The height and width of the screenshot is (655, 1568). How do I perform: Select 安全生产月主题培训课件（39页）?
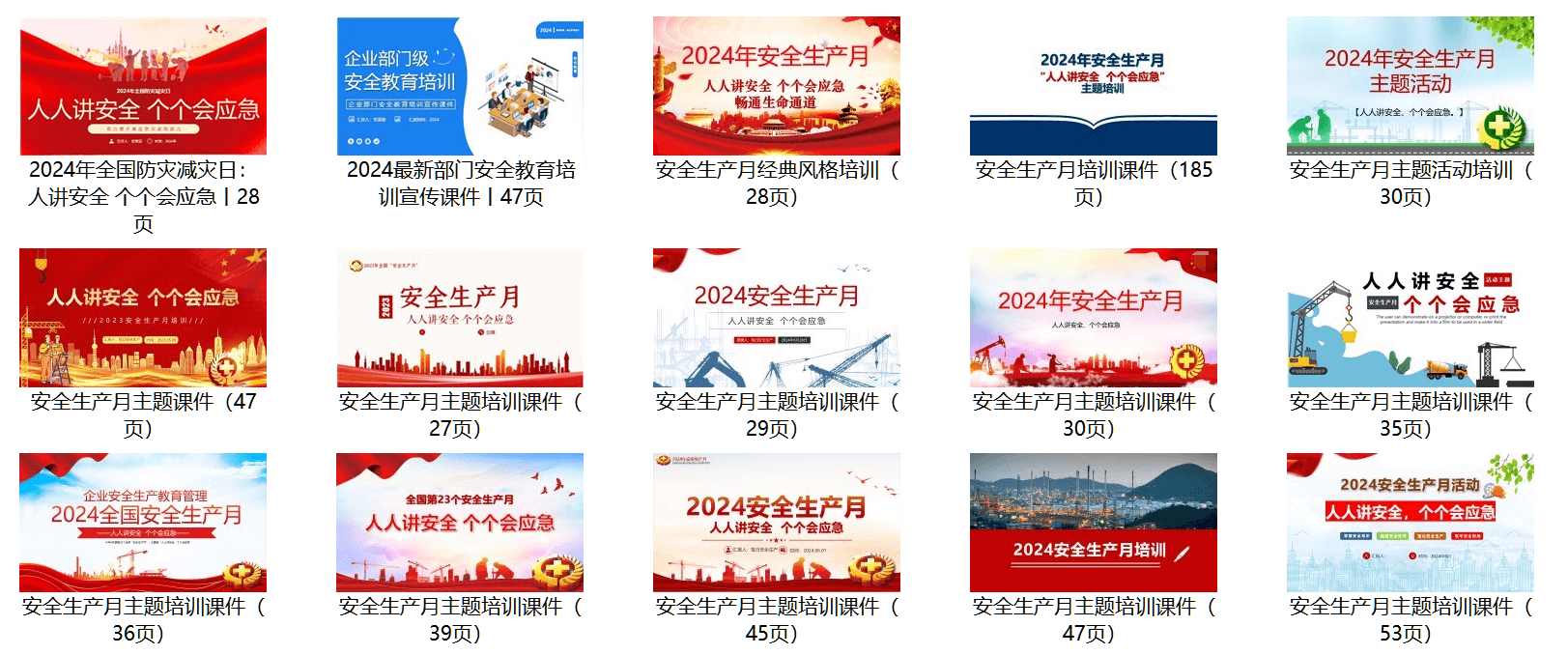pos(460,523)
